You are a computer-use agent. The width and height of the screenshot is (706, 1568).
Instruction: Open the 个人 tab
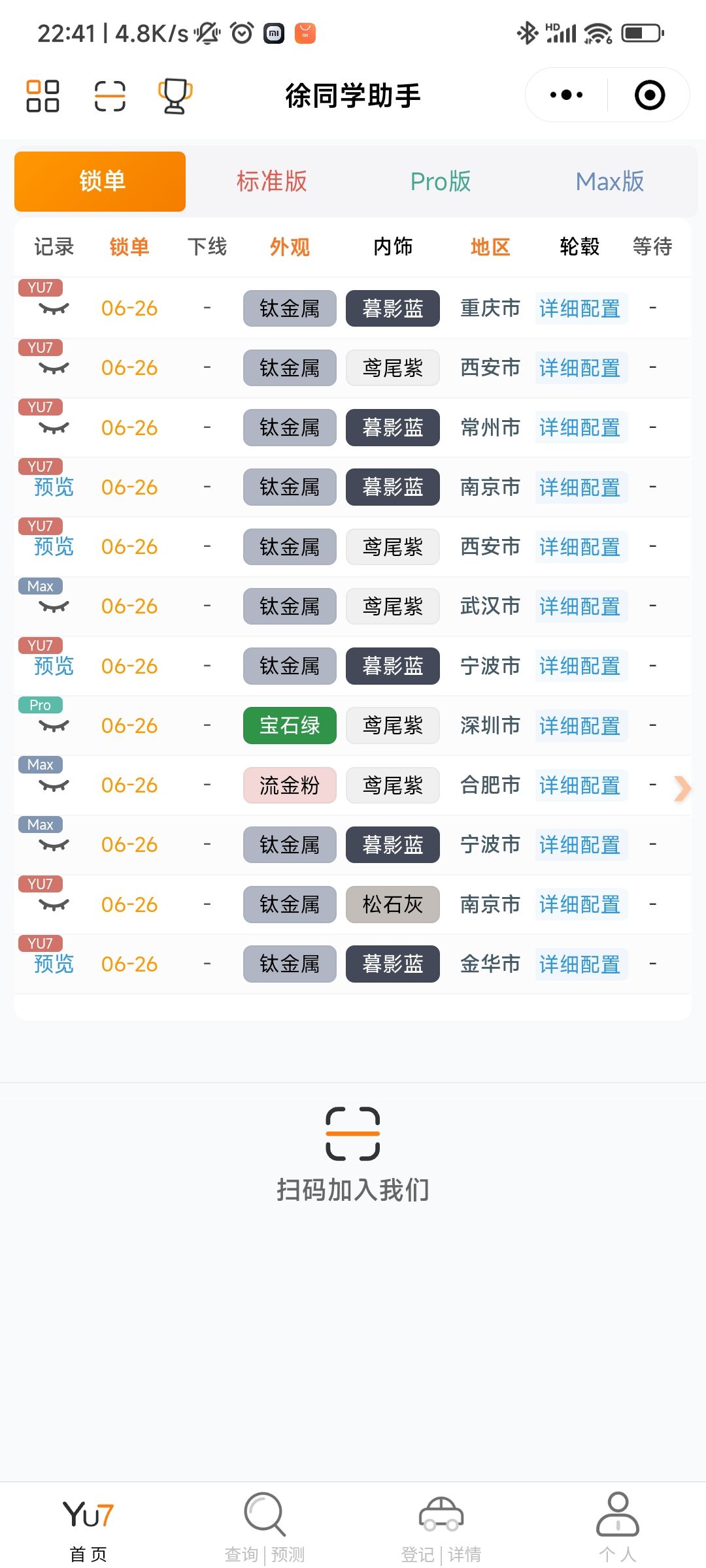point(617,1526)
